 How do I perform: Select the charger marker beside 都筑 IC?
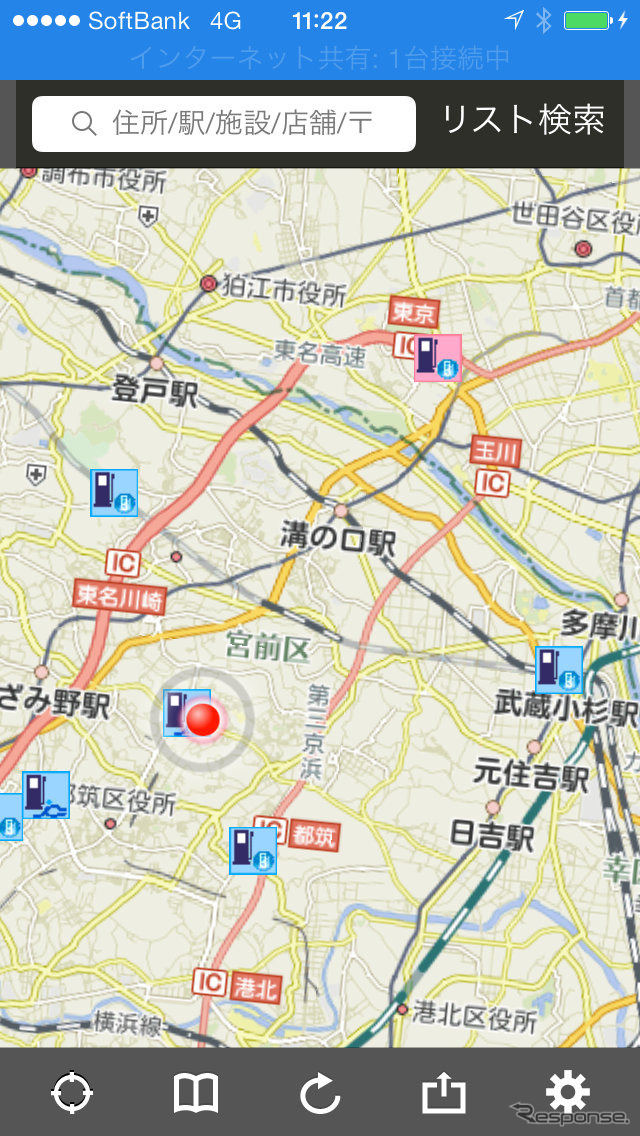coord(253,851)
